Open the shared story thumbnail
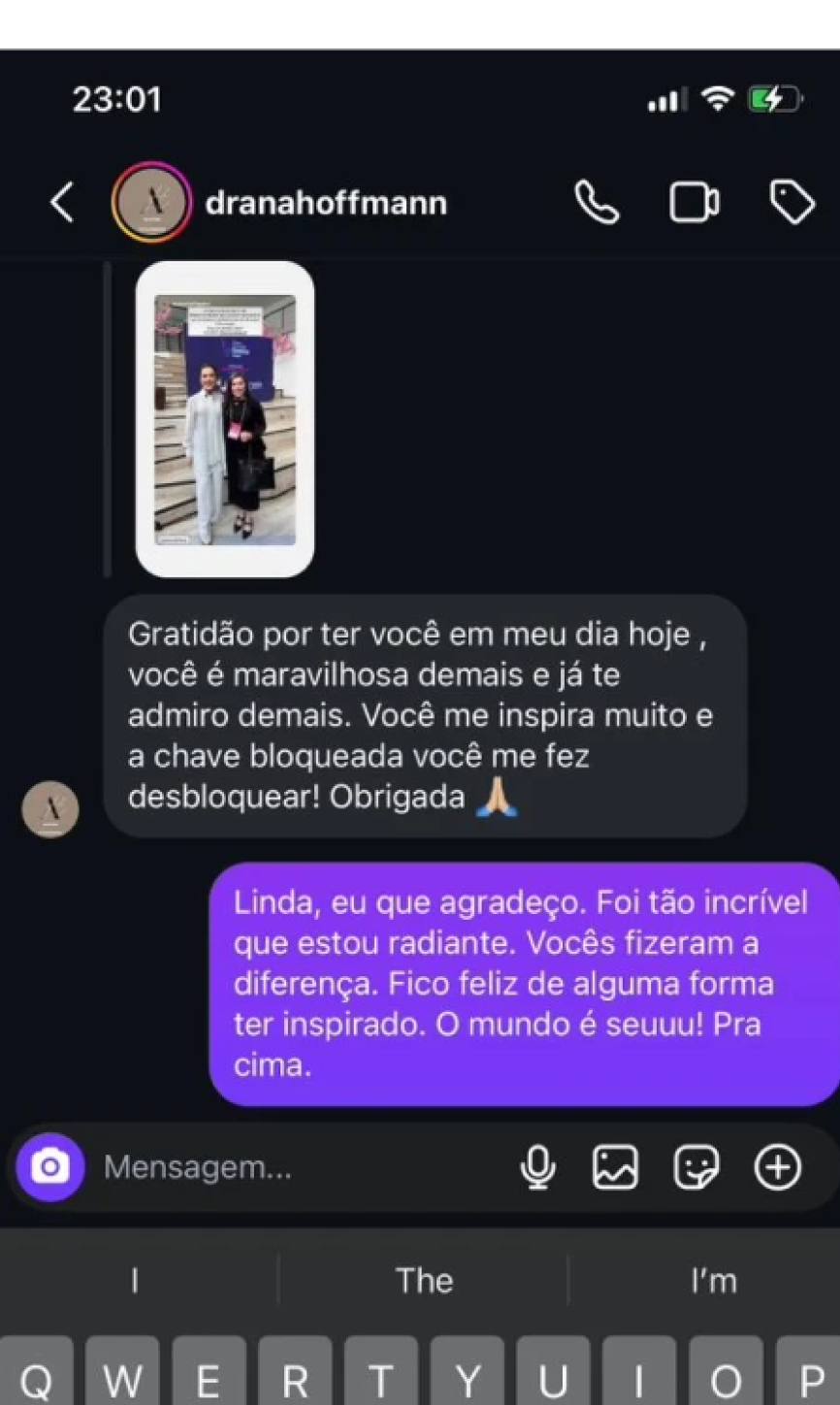The width and height of the screenshot is (840, 1405). click(225, 419)
